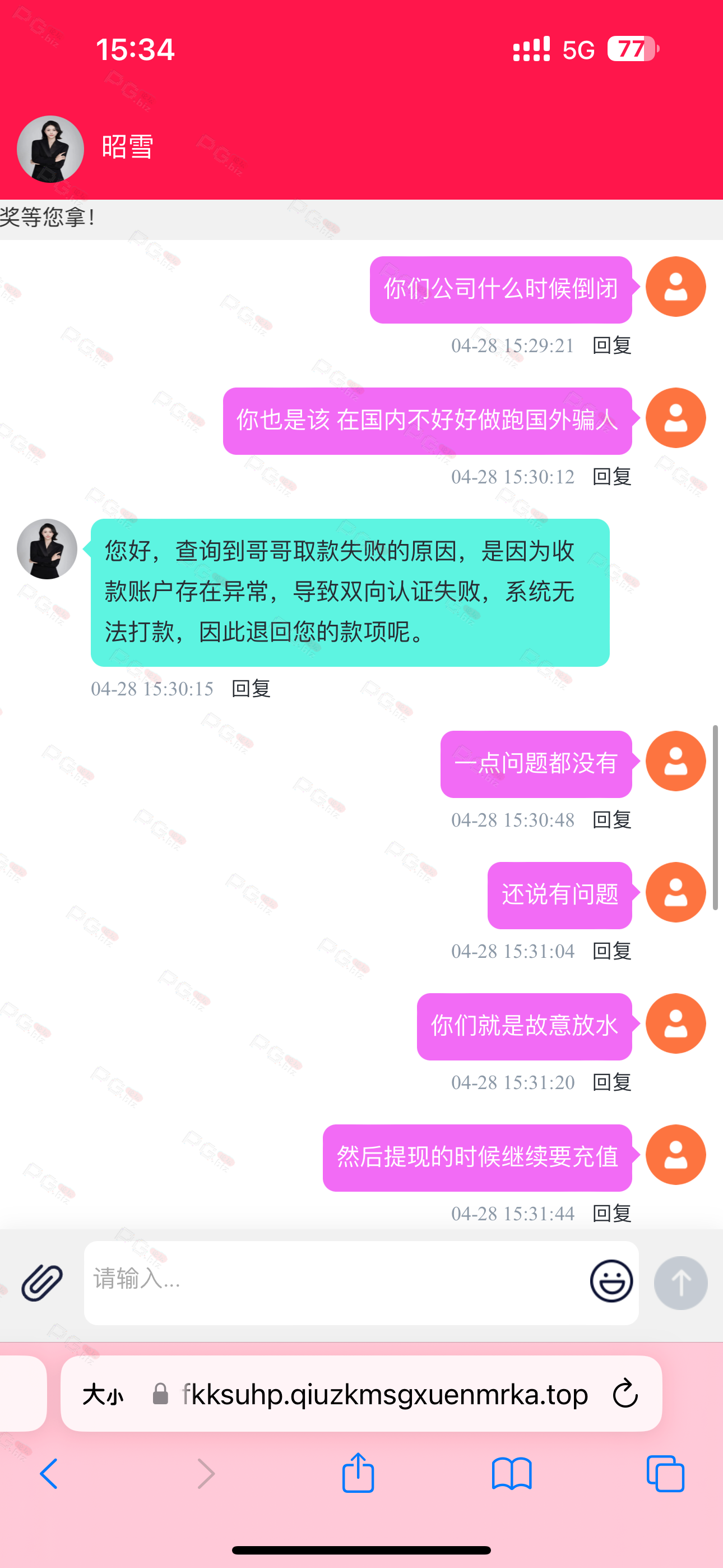The image size is (723, 1568).
Task: Tap 回复 under the 15:30:48 message
Action: point(612,820)
